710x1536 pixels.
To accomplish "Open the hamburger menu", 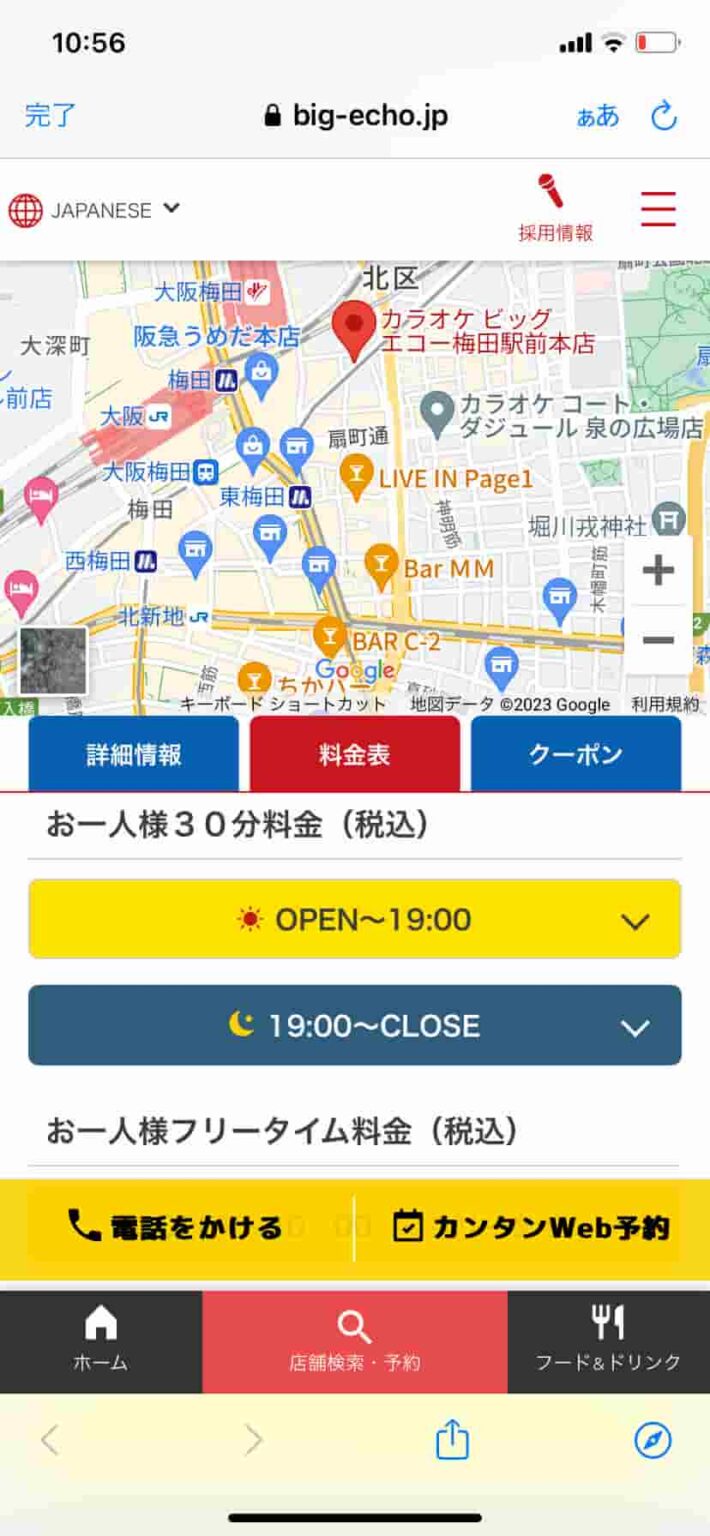I will [659, 210].
